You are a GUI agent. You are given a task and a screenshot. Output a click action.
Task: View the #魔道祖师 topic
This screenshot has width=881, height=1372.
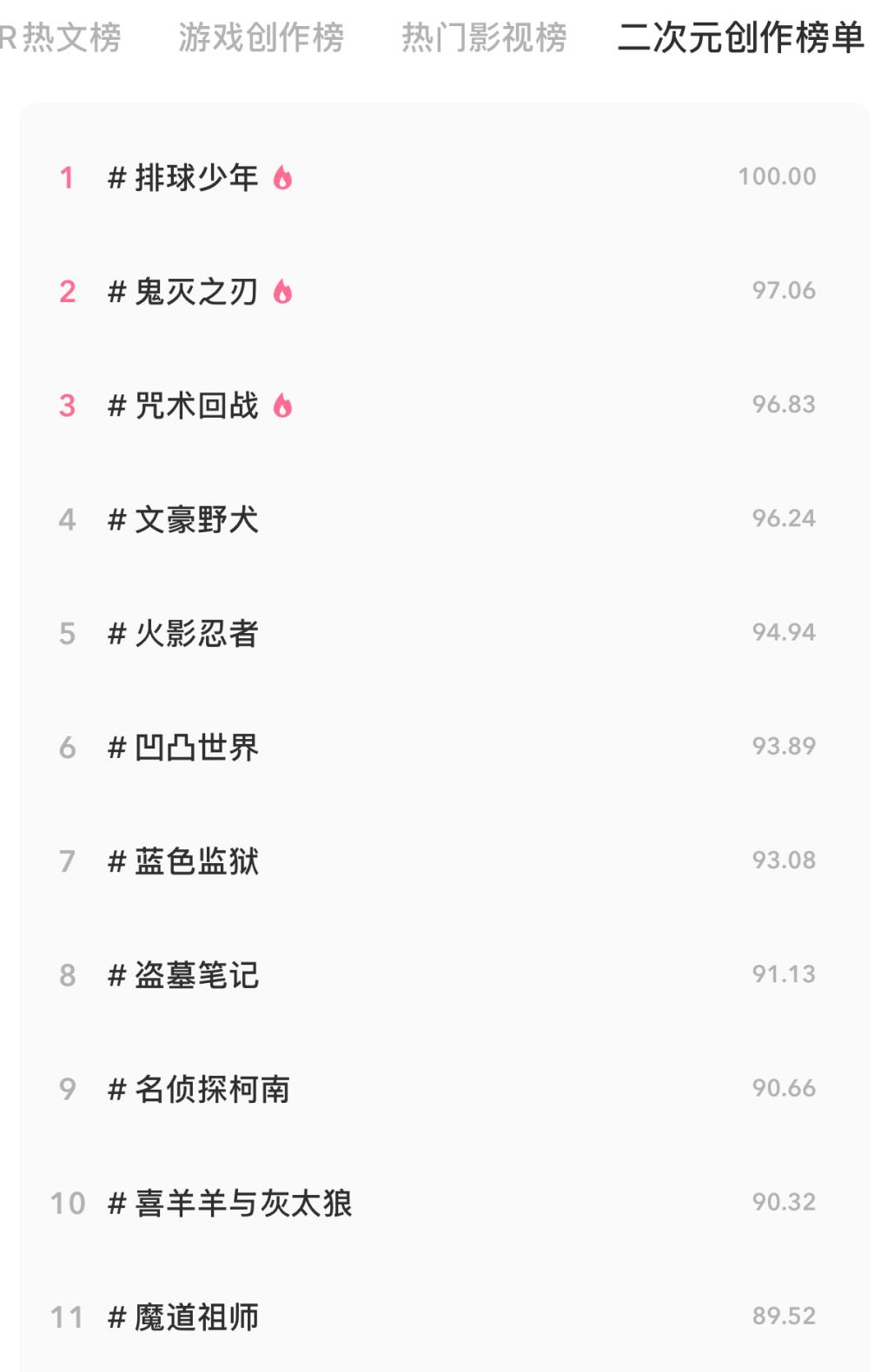pos(195,1316)
